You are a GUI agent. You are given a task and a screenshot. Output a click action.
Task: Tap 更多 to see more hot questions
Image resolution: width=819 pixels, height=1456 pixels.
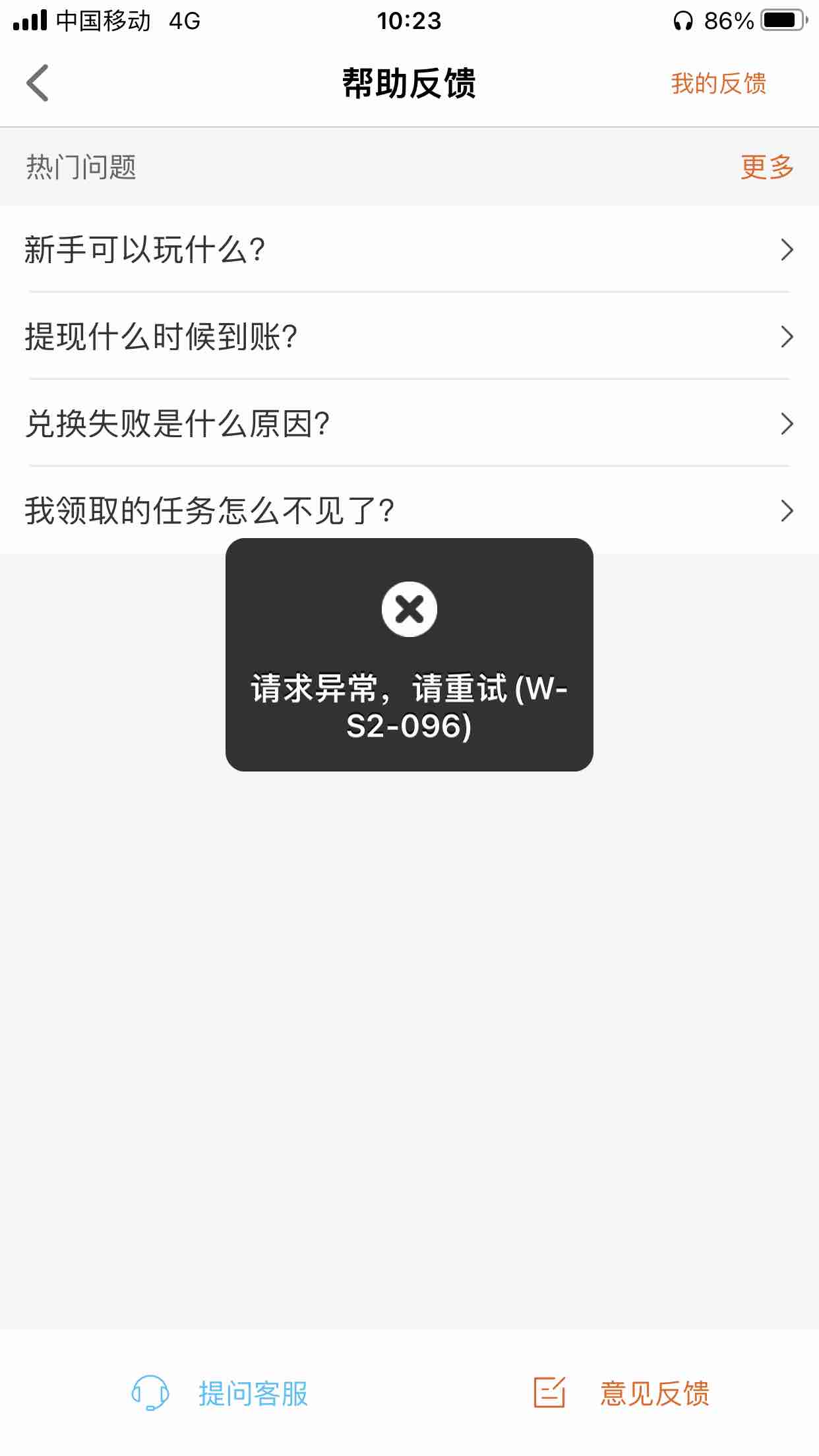click(766, 167)
